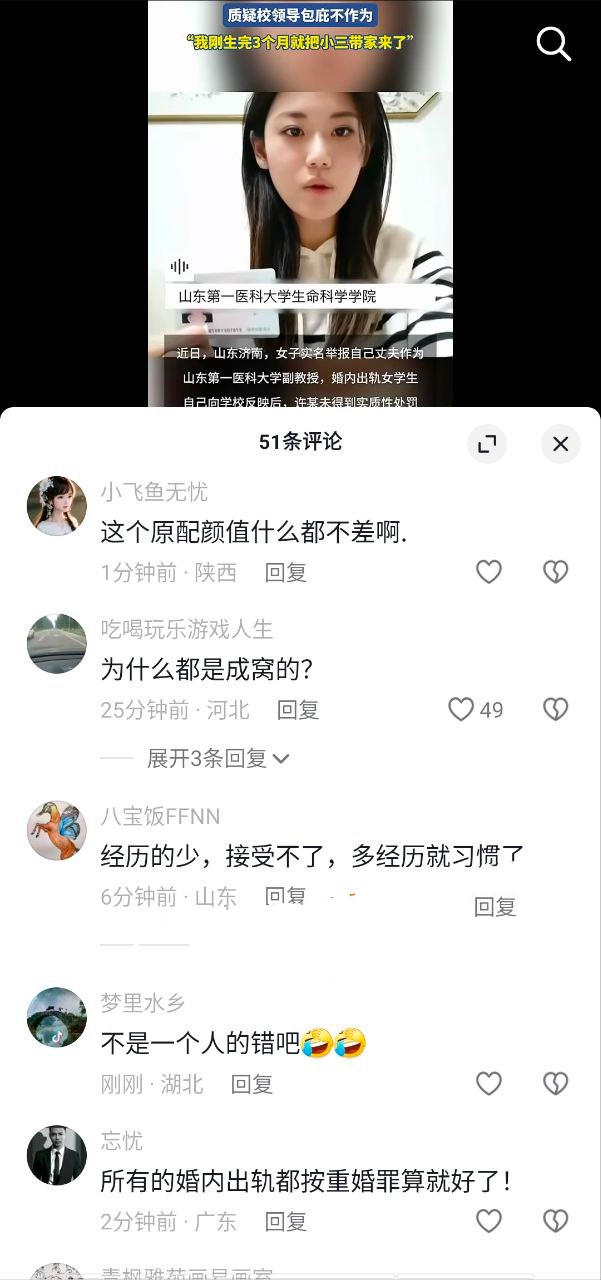Screen dimensions: 601x1280
Task: Open 八宝饭FFNN's profile avatar
Action: pyautogui.click(x=56, y=830)
